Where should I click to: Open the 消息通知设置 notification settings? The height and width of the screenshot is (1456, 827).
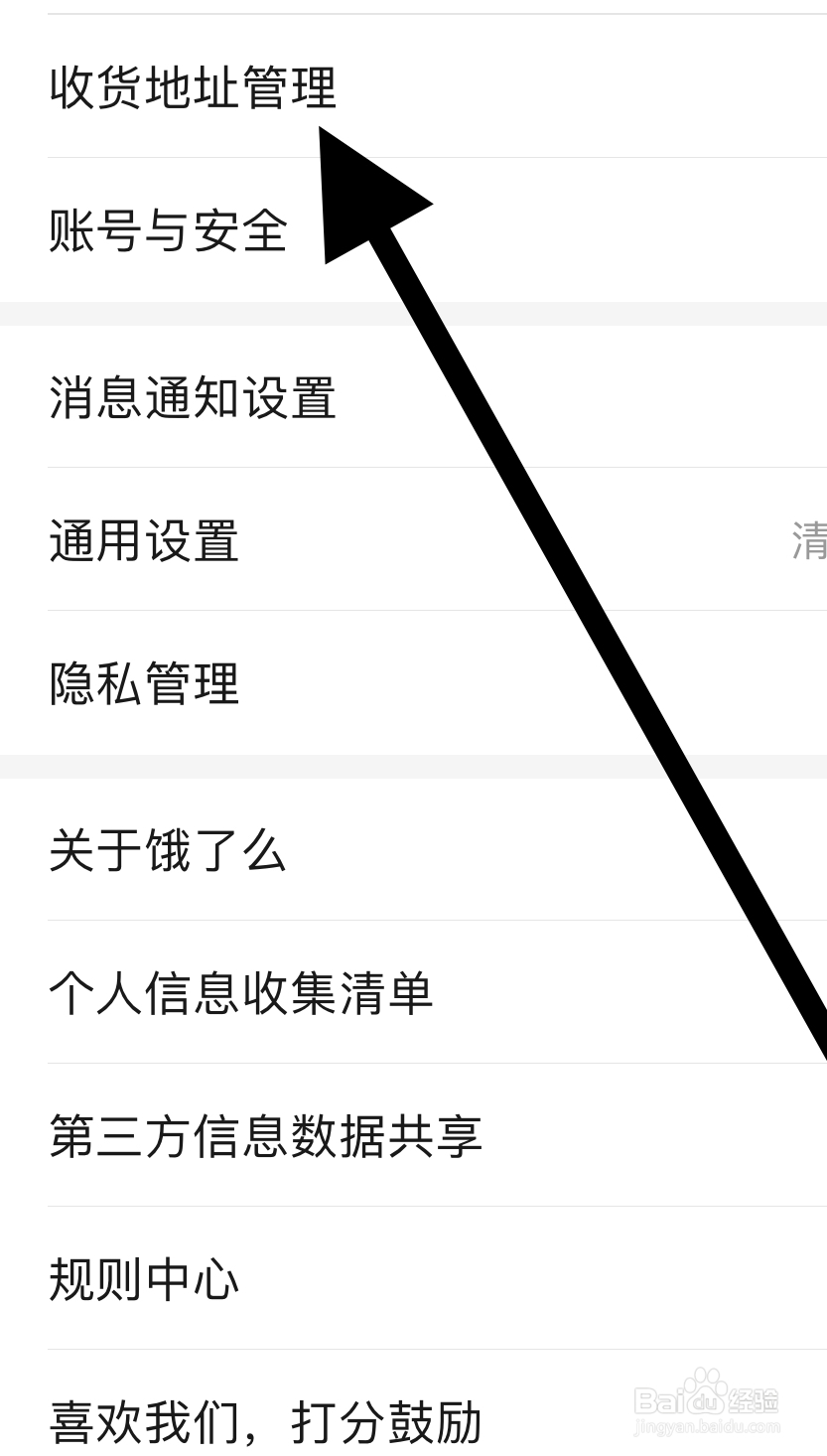[x=192, y=397]
